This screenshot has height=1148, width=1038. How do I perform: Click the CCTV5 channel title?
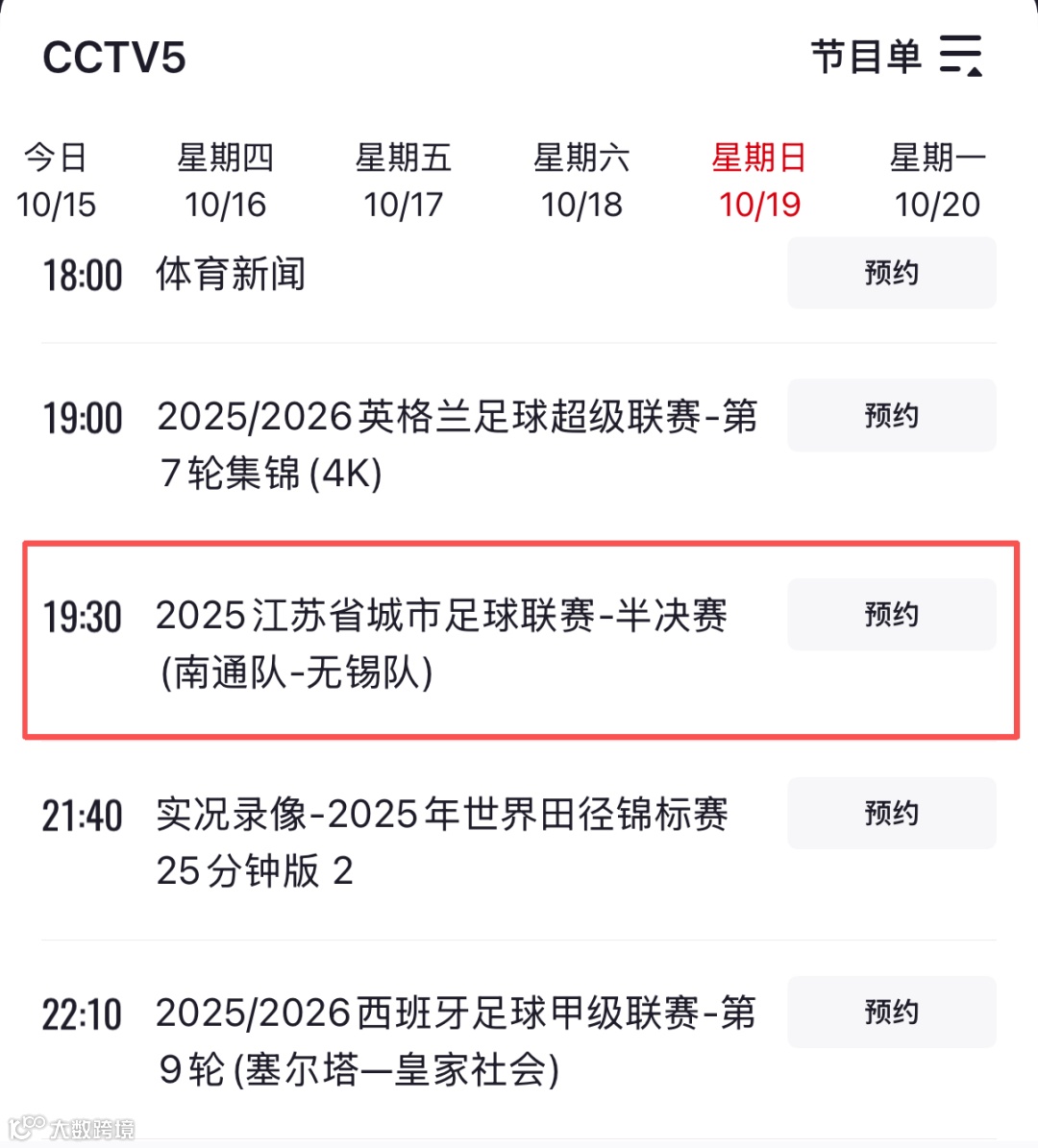[x=113, y=59]
